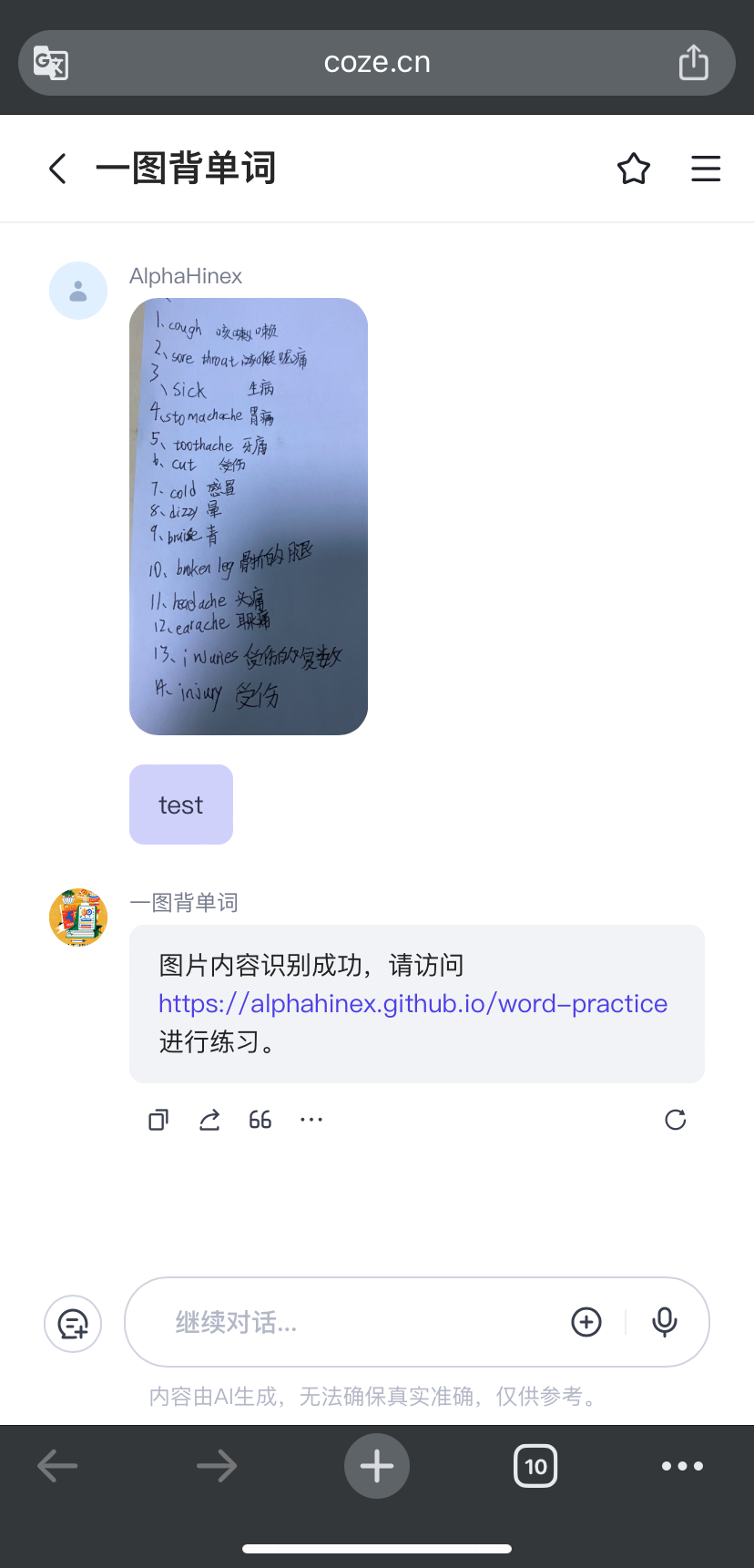Translate the page from the address bar
The width and height of the screenshot is (754, 1568).
pos(51,63)
